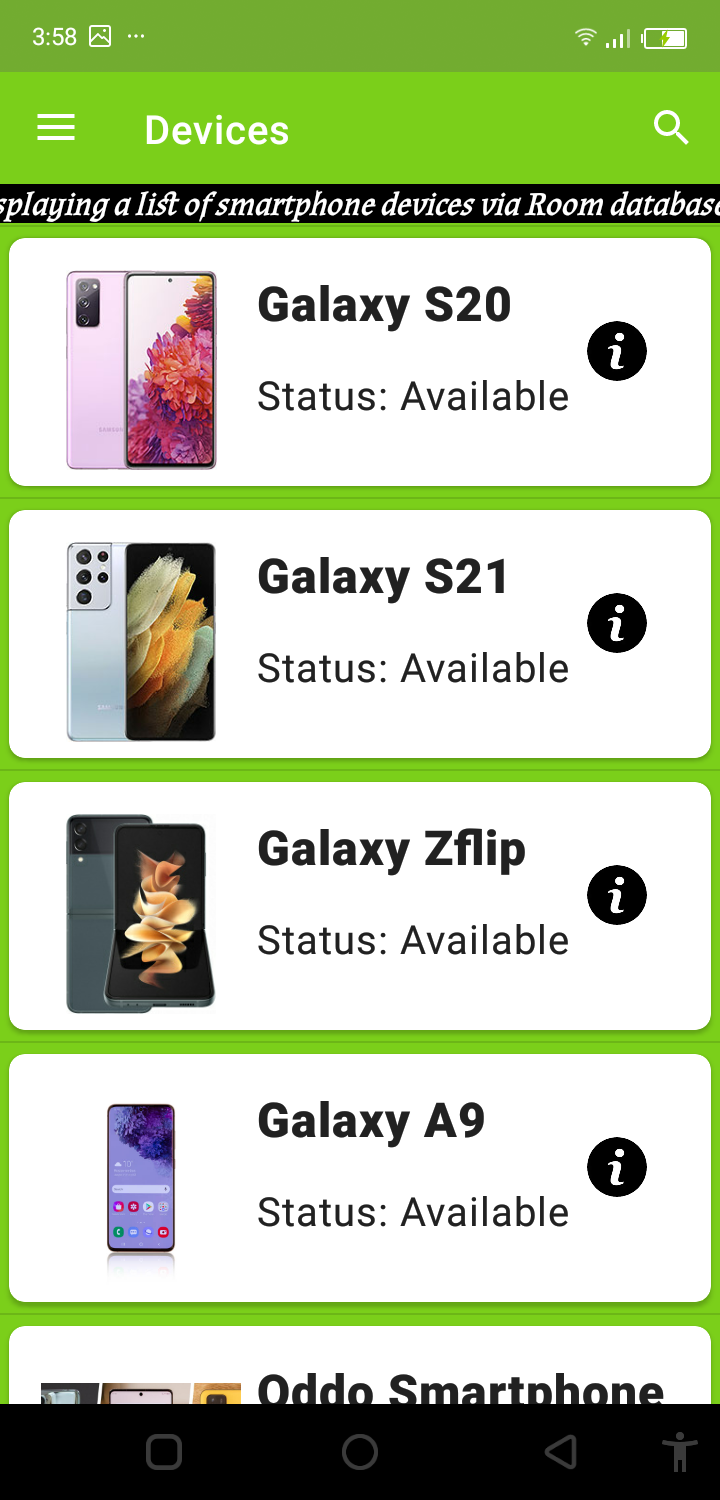Open the Galaxy S21 device card

360,634
